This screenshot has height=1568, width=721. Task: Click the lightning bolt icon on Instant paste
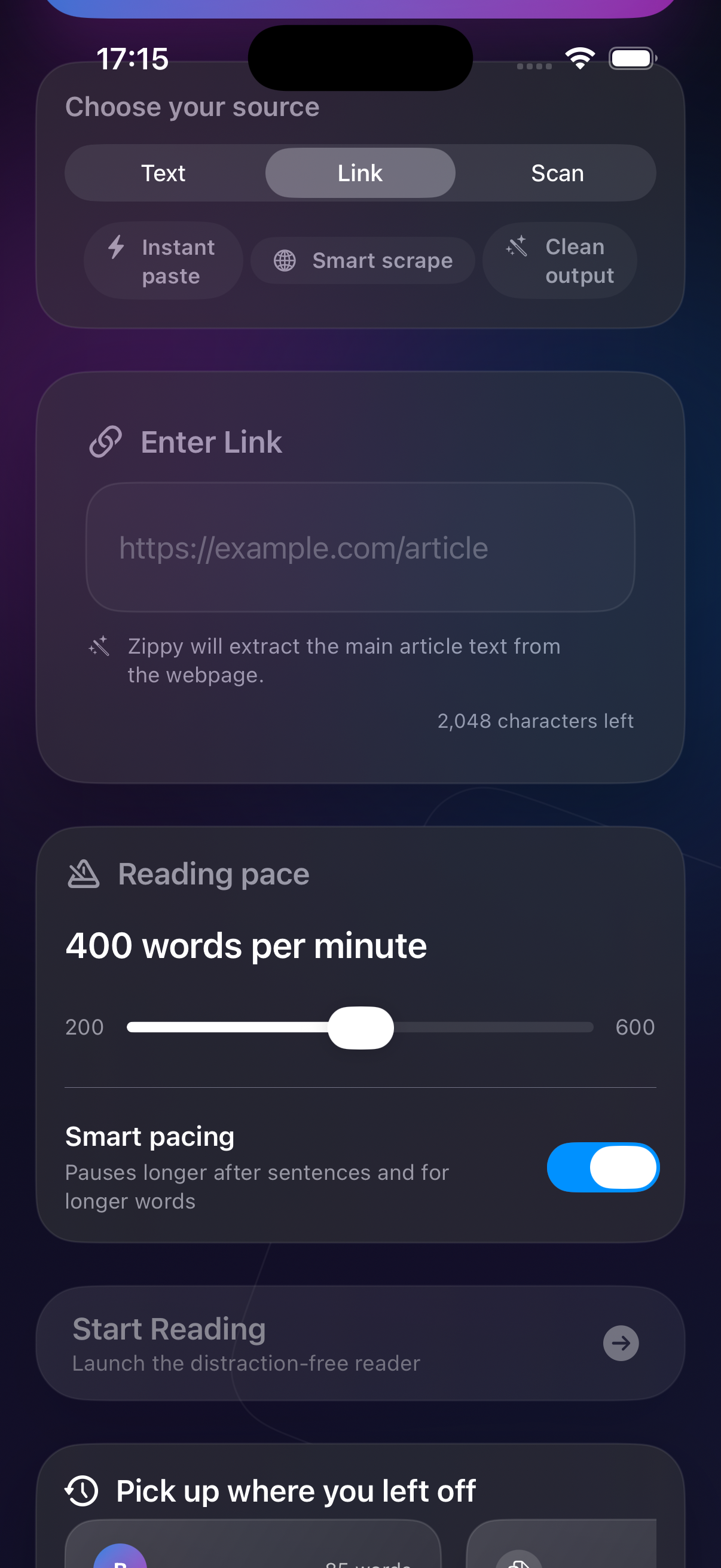117,248
